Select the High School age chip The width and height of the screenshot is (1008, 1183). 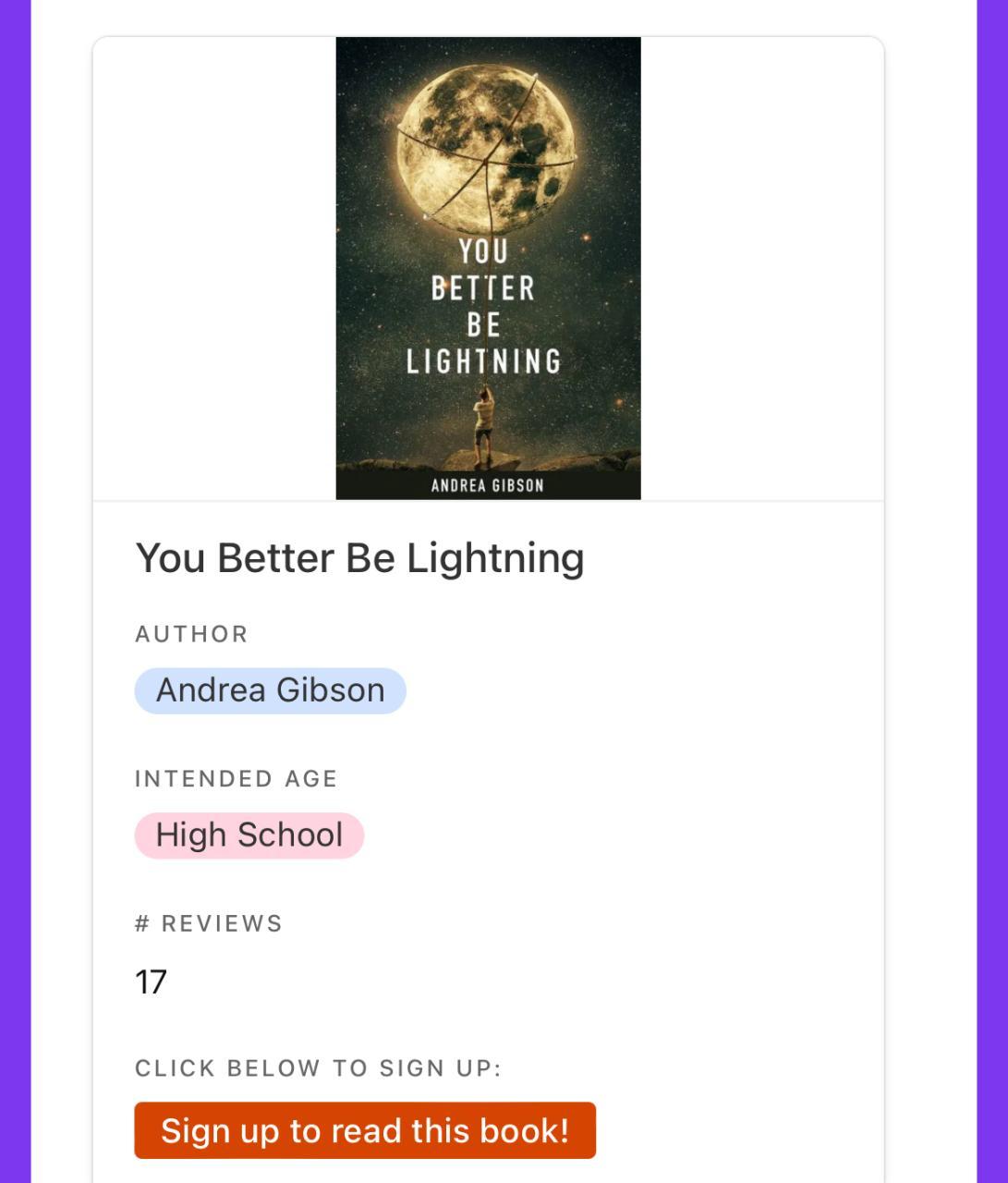pyautogui.click(x=249, y=835)
